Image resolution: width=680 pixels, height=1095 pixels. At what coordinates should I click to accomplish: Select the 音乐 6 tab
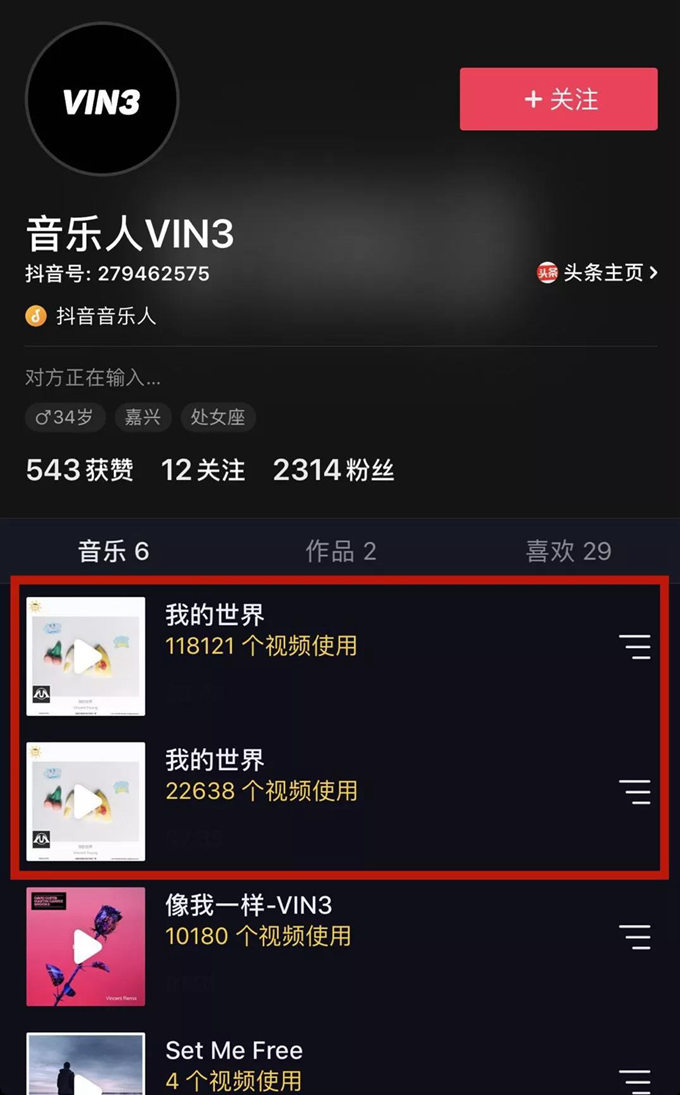[113, 551]
